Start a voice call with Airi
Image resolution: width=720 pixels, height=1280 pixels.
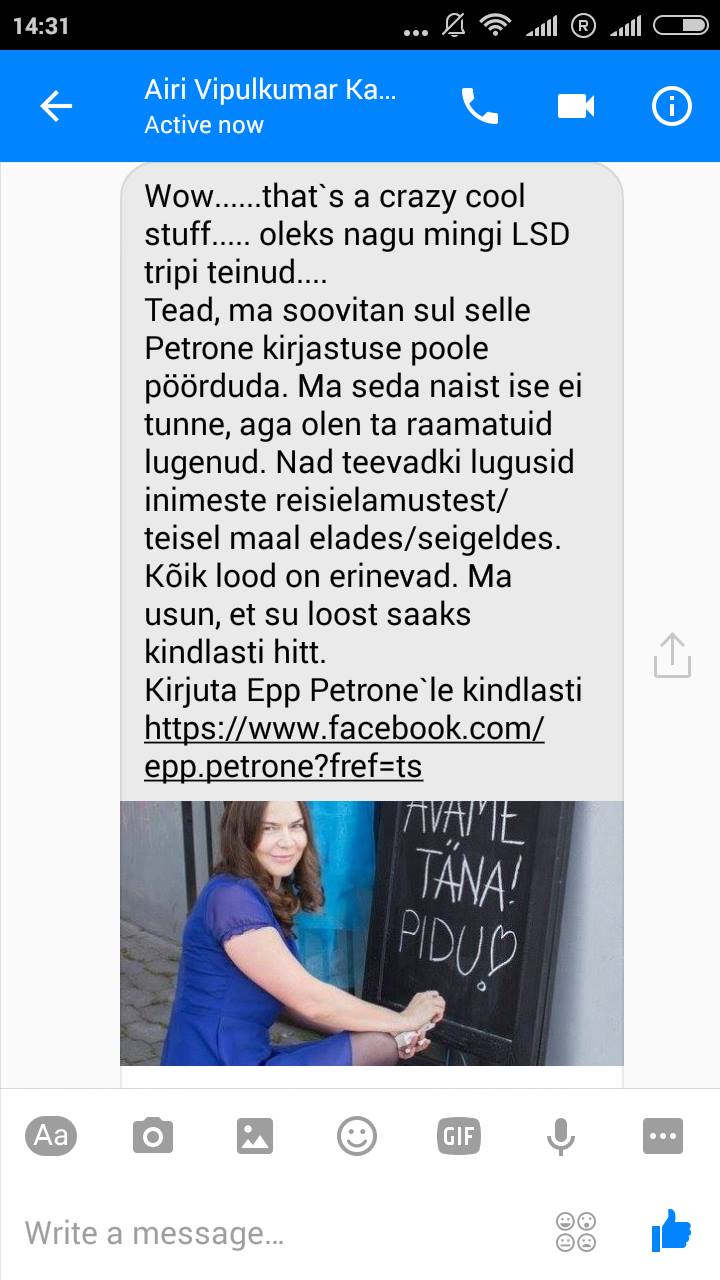click(x=479, y=106)
